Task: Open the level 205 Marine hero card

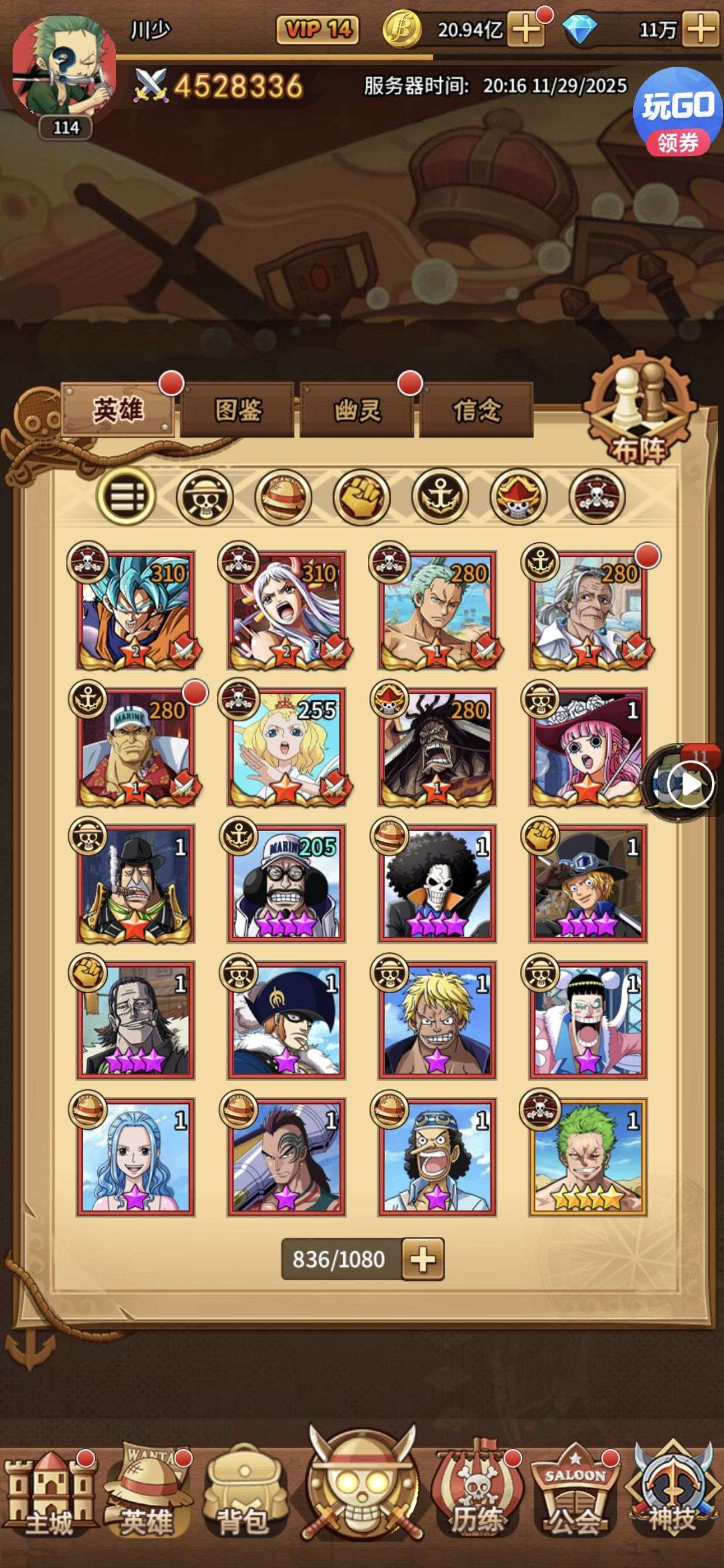Action: coord(286,882)
